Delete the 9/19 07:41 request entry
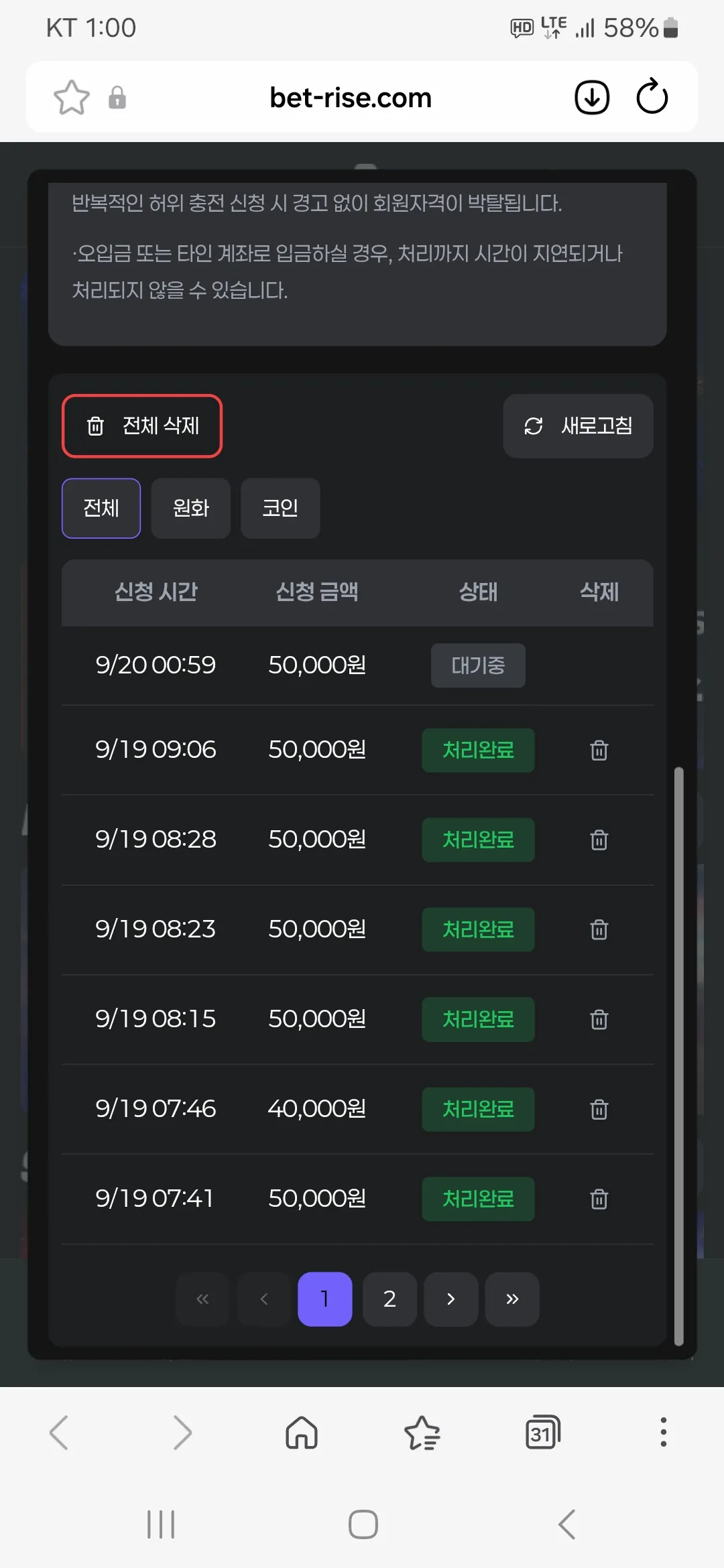This screenshot has width=724, height=1568. [x=599, y=1199]
